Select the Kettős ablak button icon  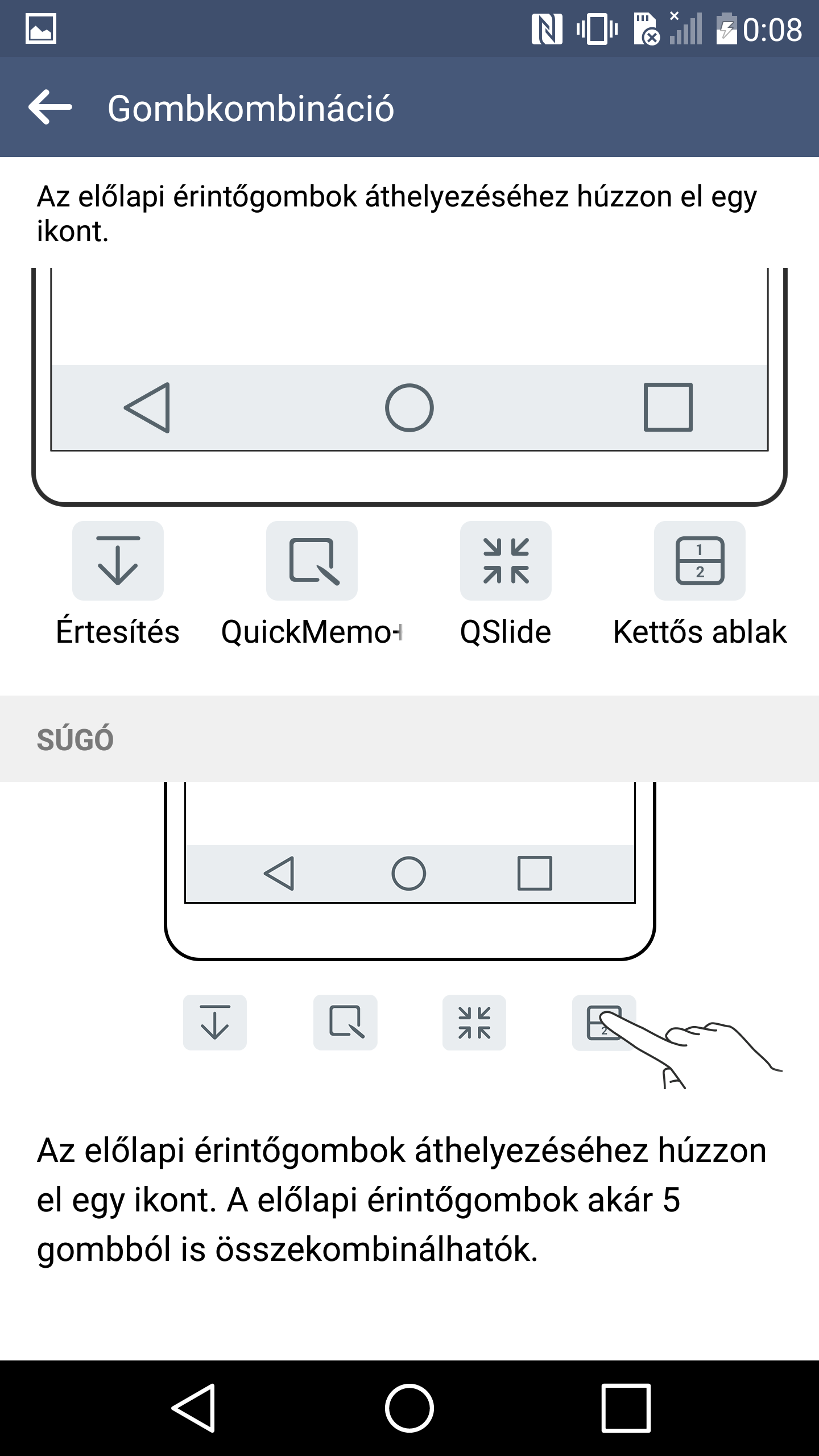pos(700,561)
